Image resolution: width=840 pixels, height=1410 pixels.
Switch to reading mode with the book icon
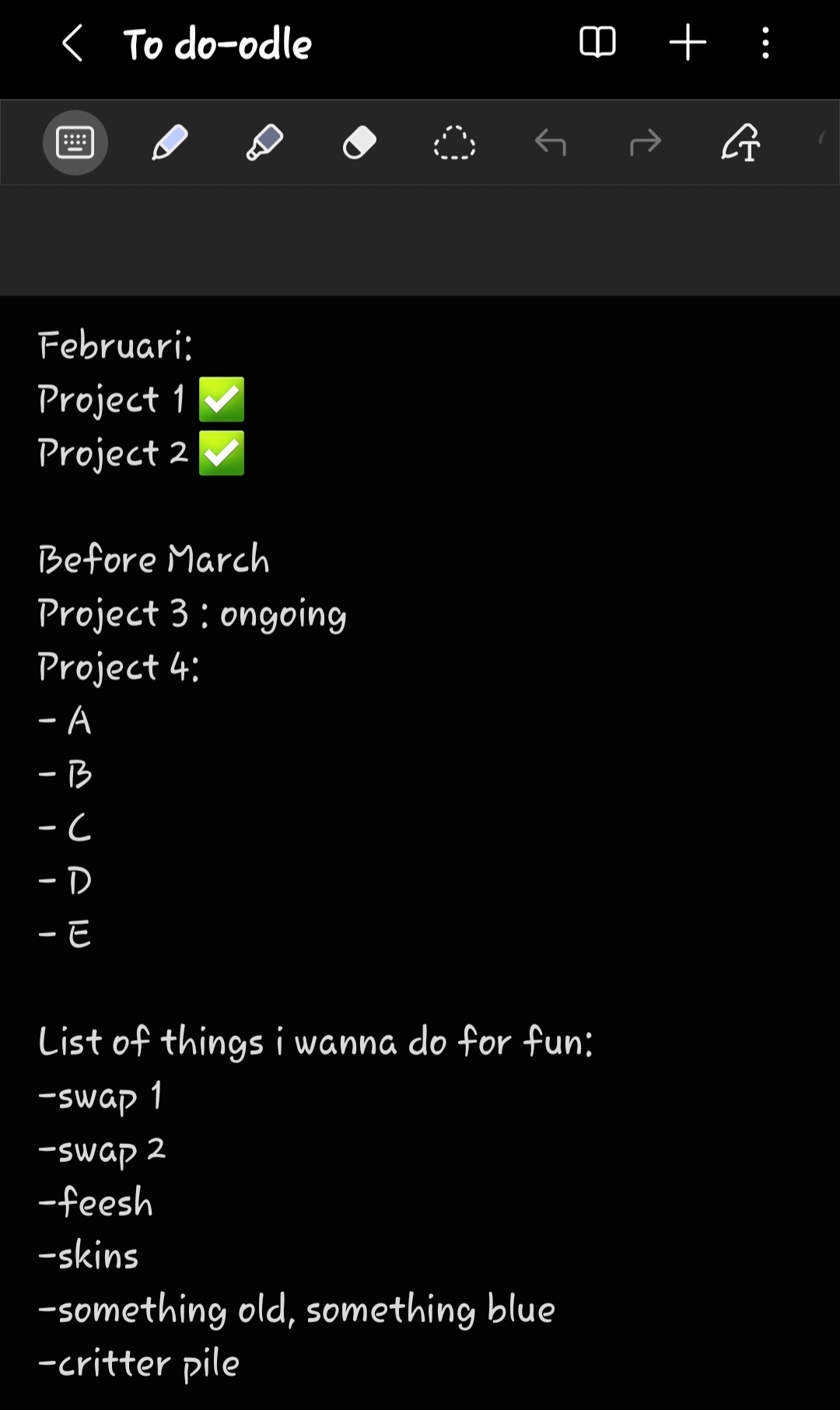click(x=597, y=43)
